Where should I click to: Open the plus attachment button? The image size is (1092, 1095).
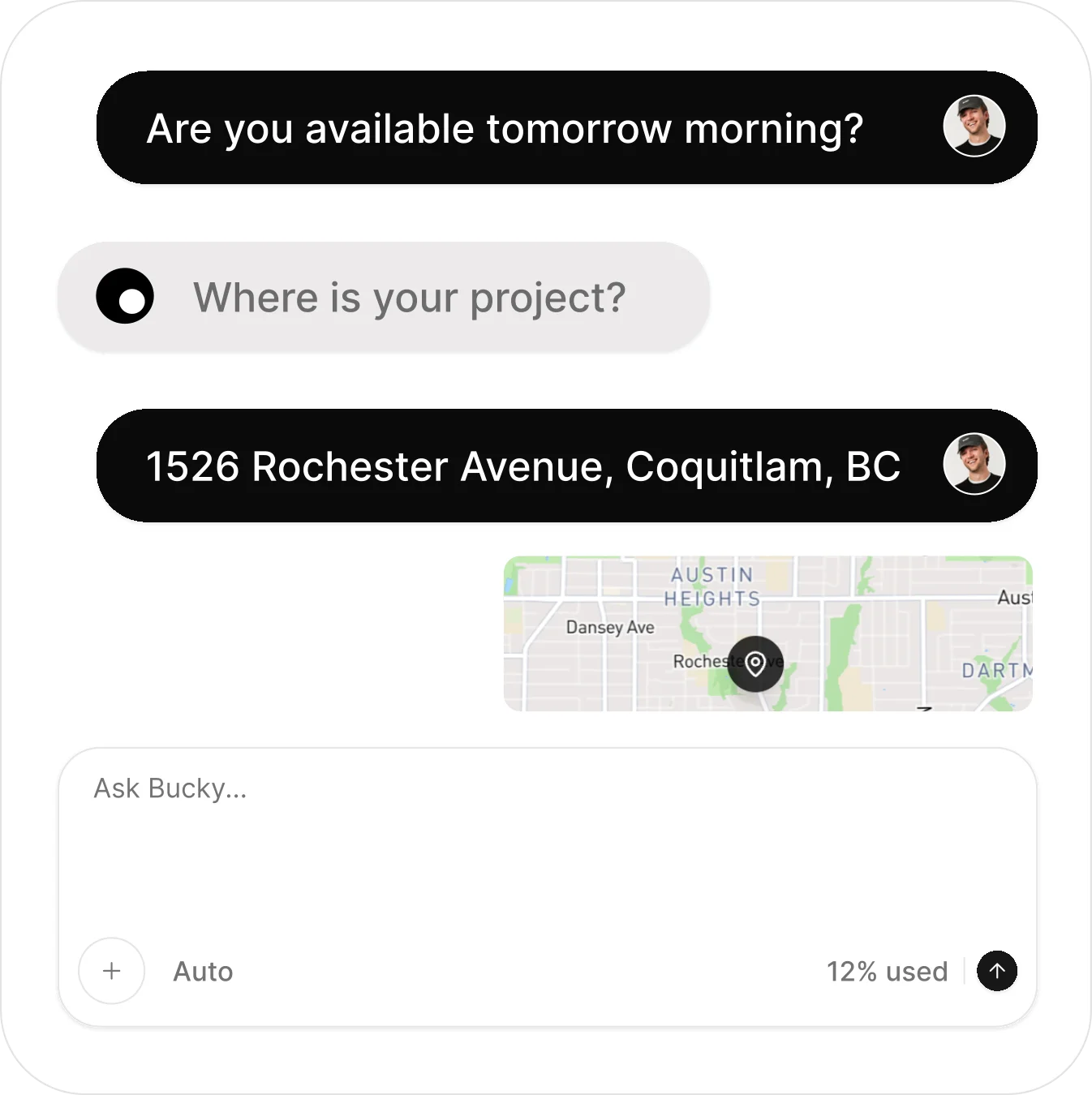coord(112,971)
